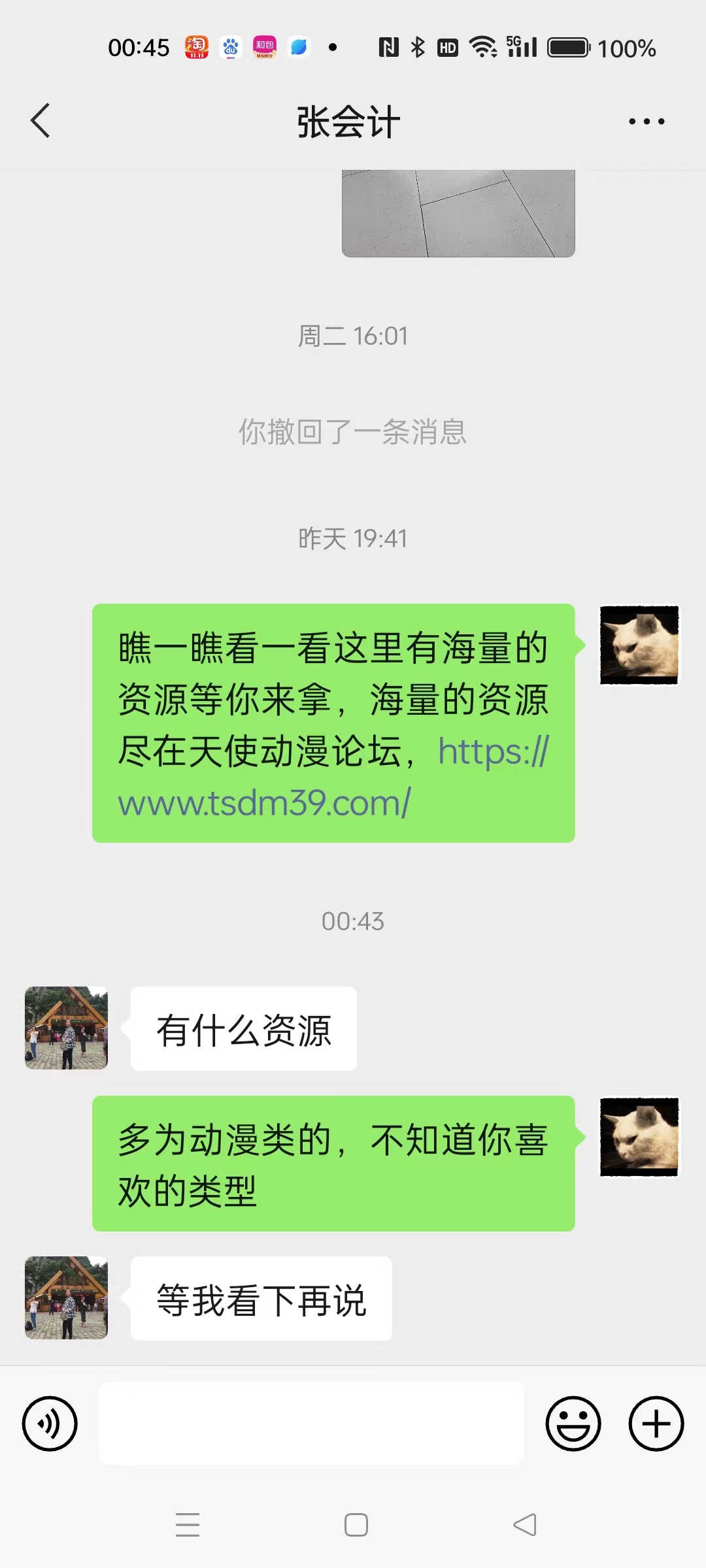Tap your cat avatar beside 多为动漫类的 message

click(x=639, y=1137)
